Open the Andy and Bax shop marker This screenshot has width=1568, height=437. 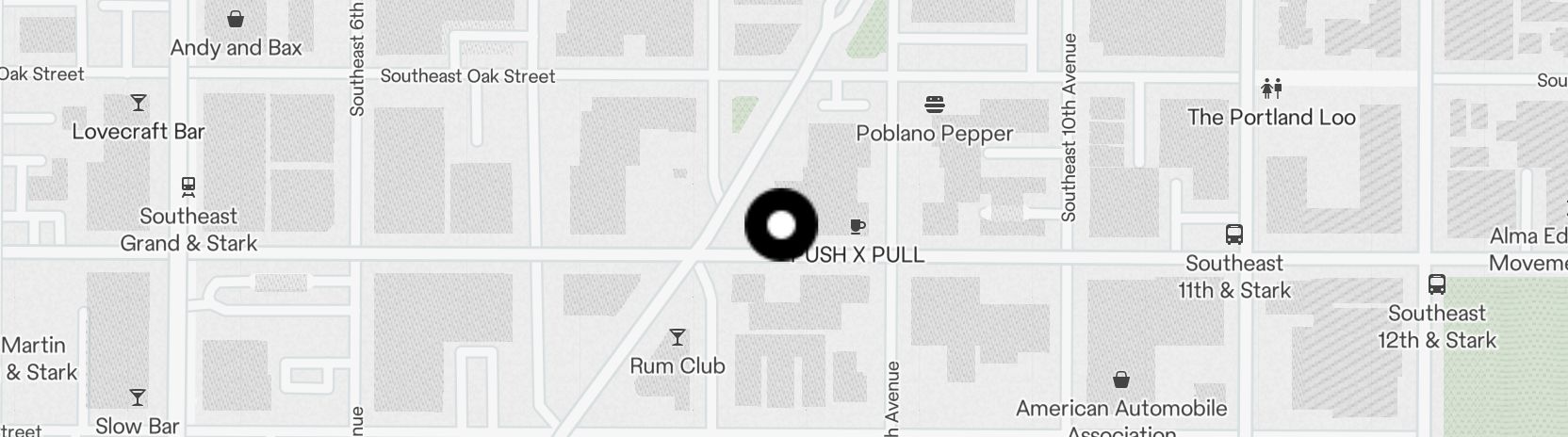click(x=236, y=19)
